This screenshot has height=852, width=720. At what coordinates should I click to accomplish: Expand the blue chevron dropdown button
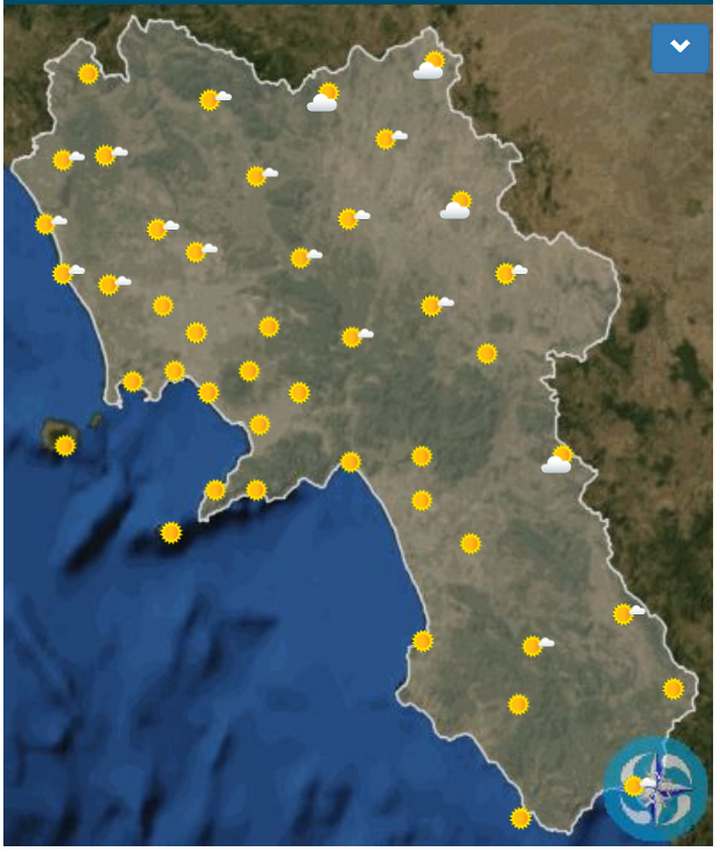[680, 47]
